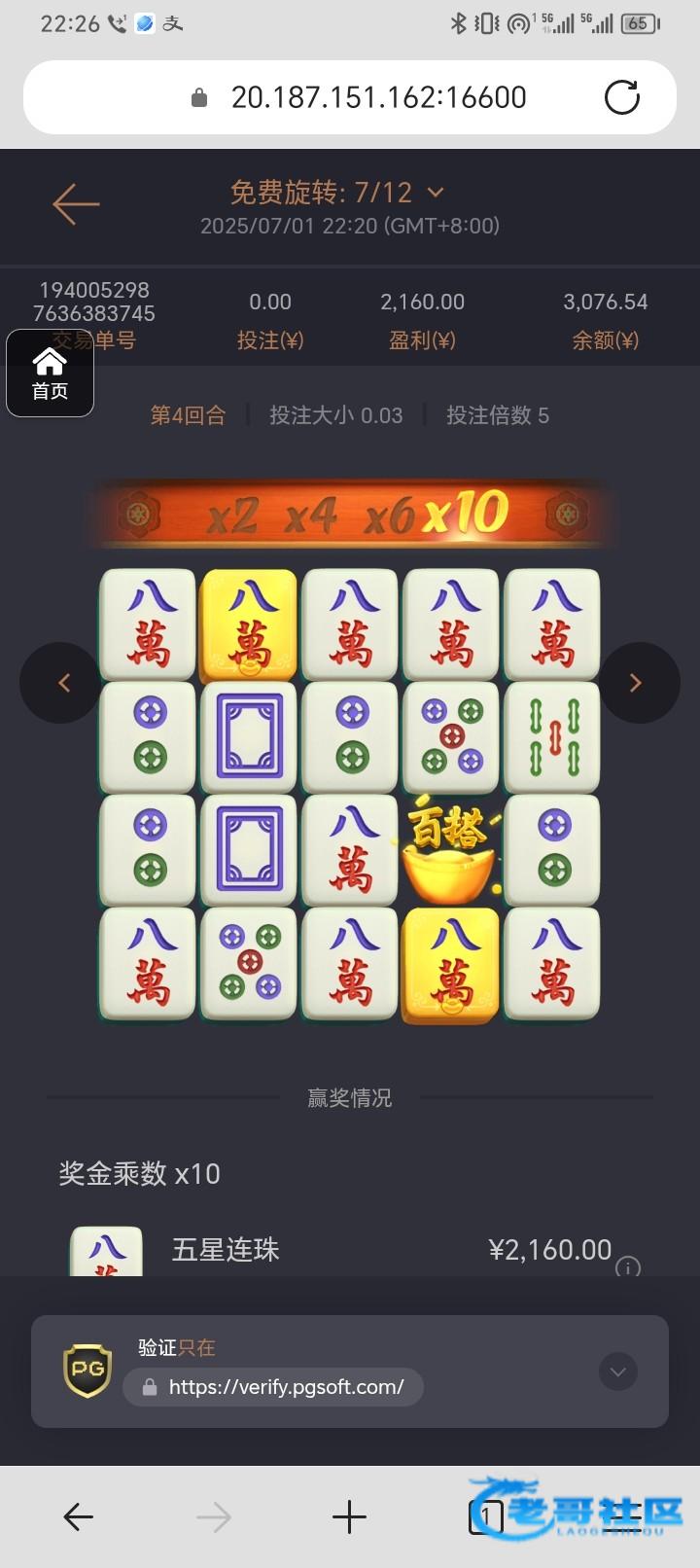Open the info icon beside ¥2,160.00
This screenshot has height=1568, width=700.
tap(628, 1266)
